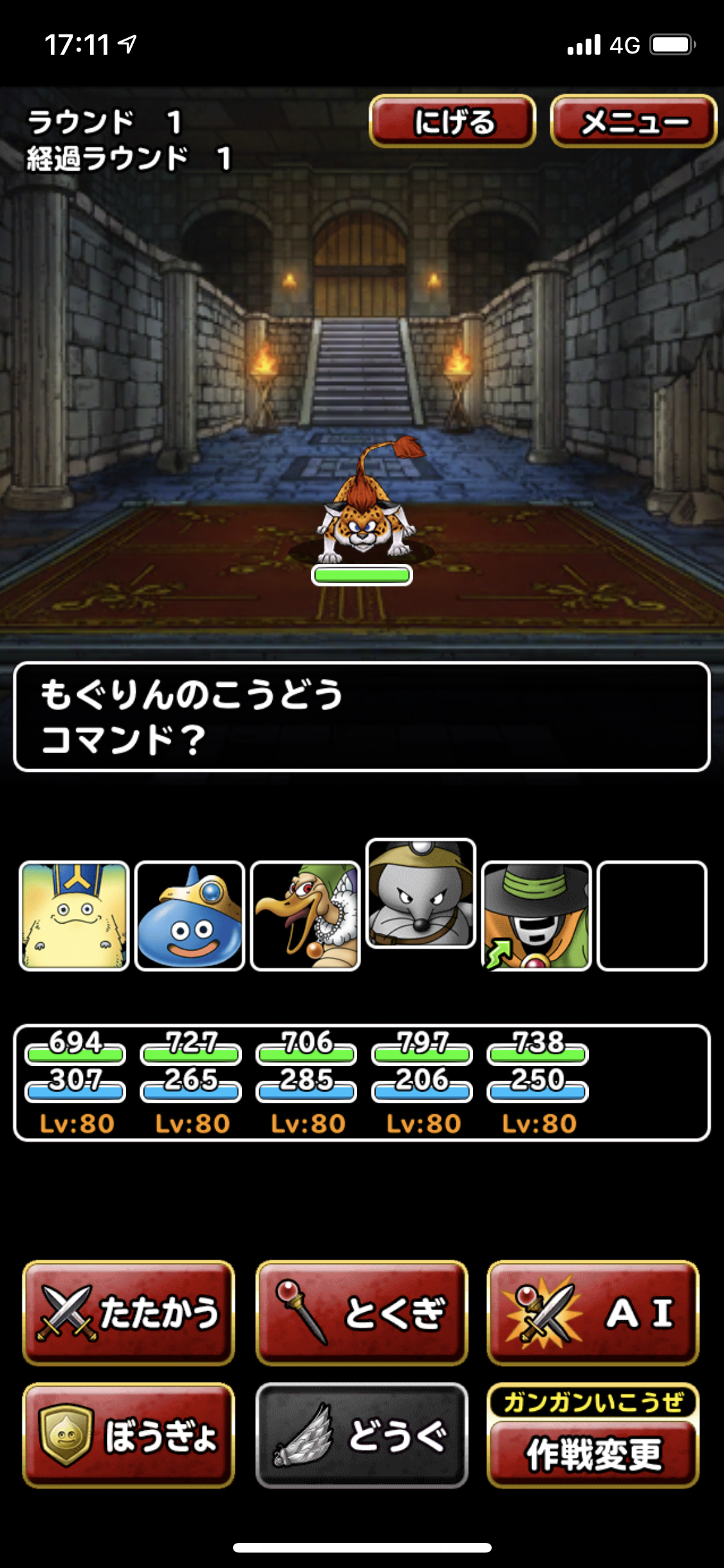The height and width of the screenshot is (1568, 724).
Task: Select the yellow furry monster portrait
Action: pos(74,915)
